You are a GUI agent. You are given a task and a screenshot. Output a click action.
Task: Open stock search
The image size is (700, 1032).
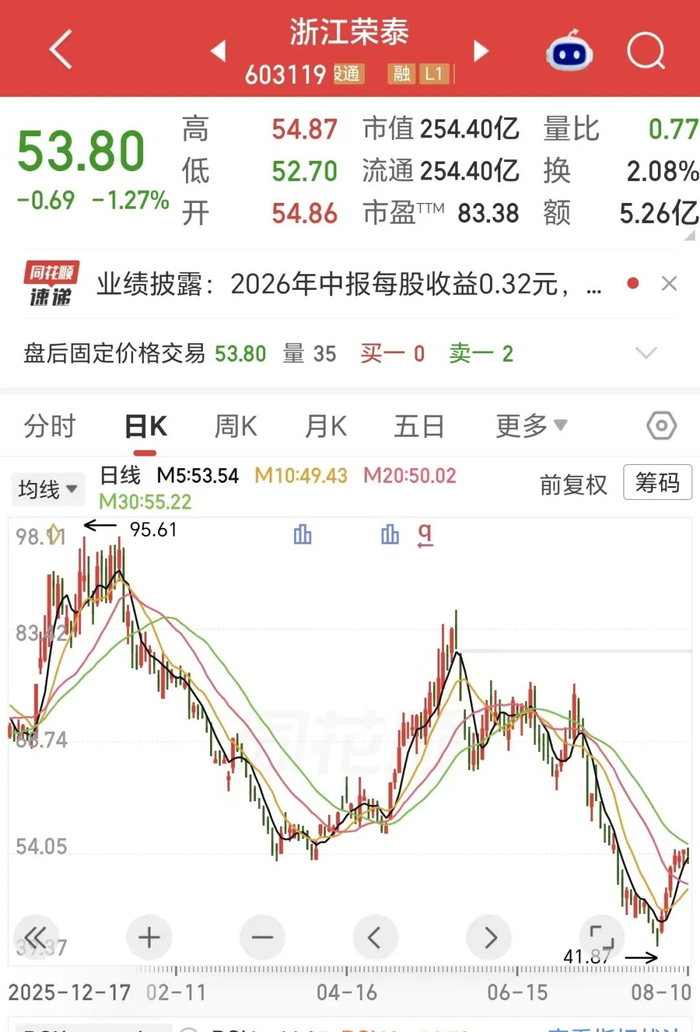click(646, 50)
